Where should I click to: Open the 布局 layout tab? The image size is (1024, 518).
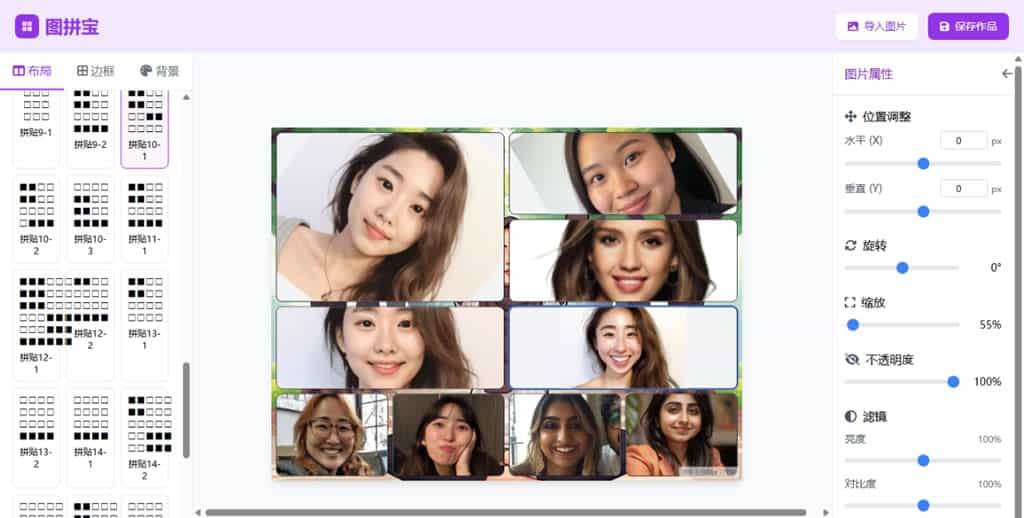[x=32, y=71]
